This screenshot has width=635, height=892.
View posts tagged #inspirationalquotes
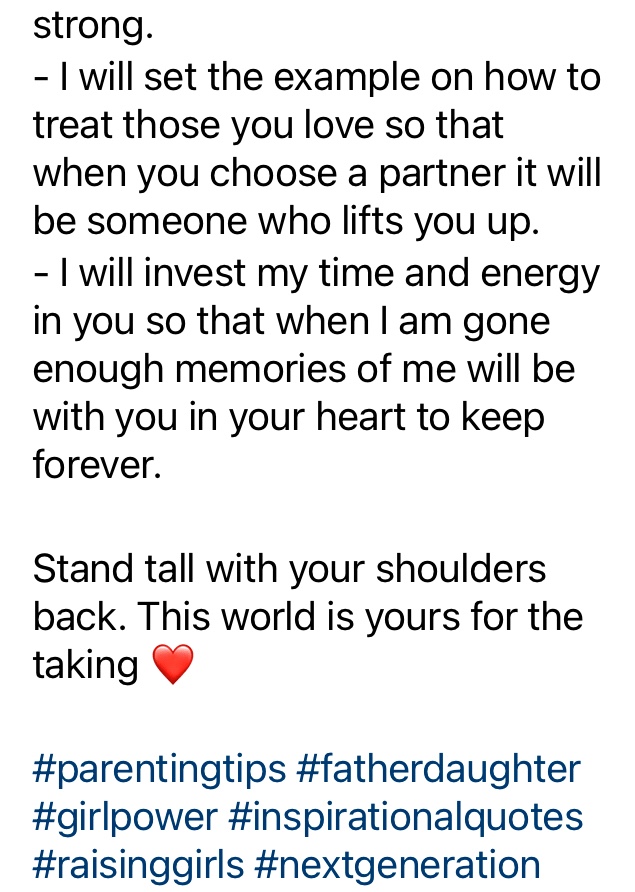tap(405, 817)
